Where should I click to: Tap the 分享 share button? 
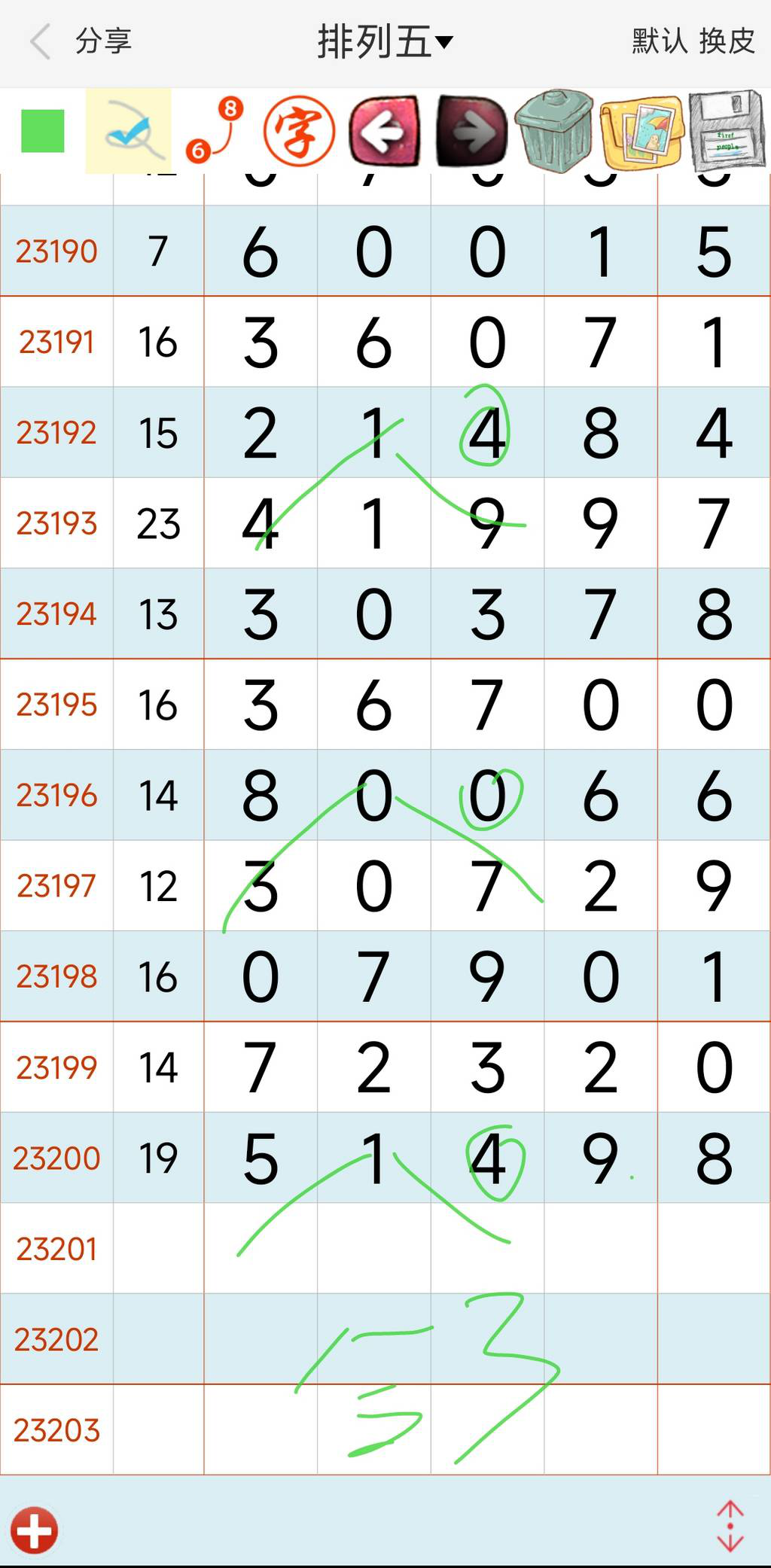pyautogui.click(x=104, y=41)
